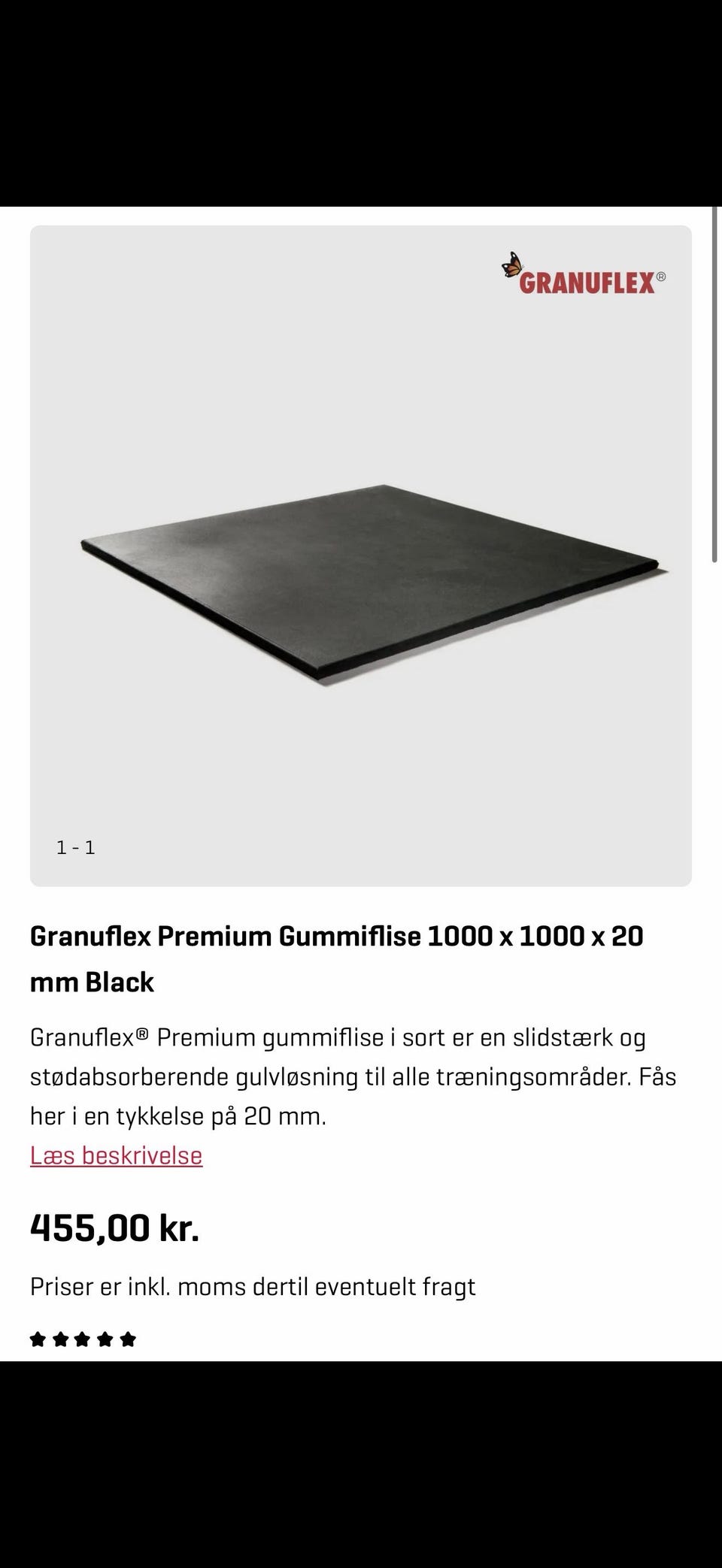This screenshot has width=722, height=1568.
Task: Click the "1 - 1" image counter
Action: point(75,847)
